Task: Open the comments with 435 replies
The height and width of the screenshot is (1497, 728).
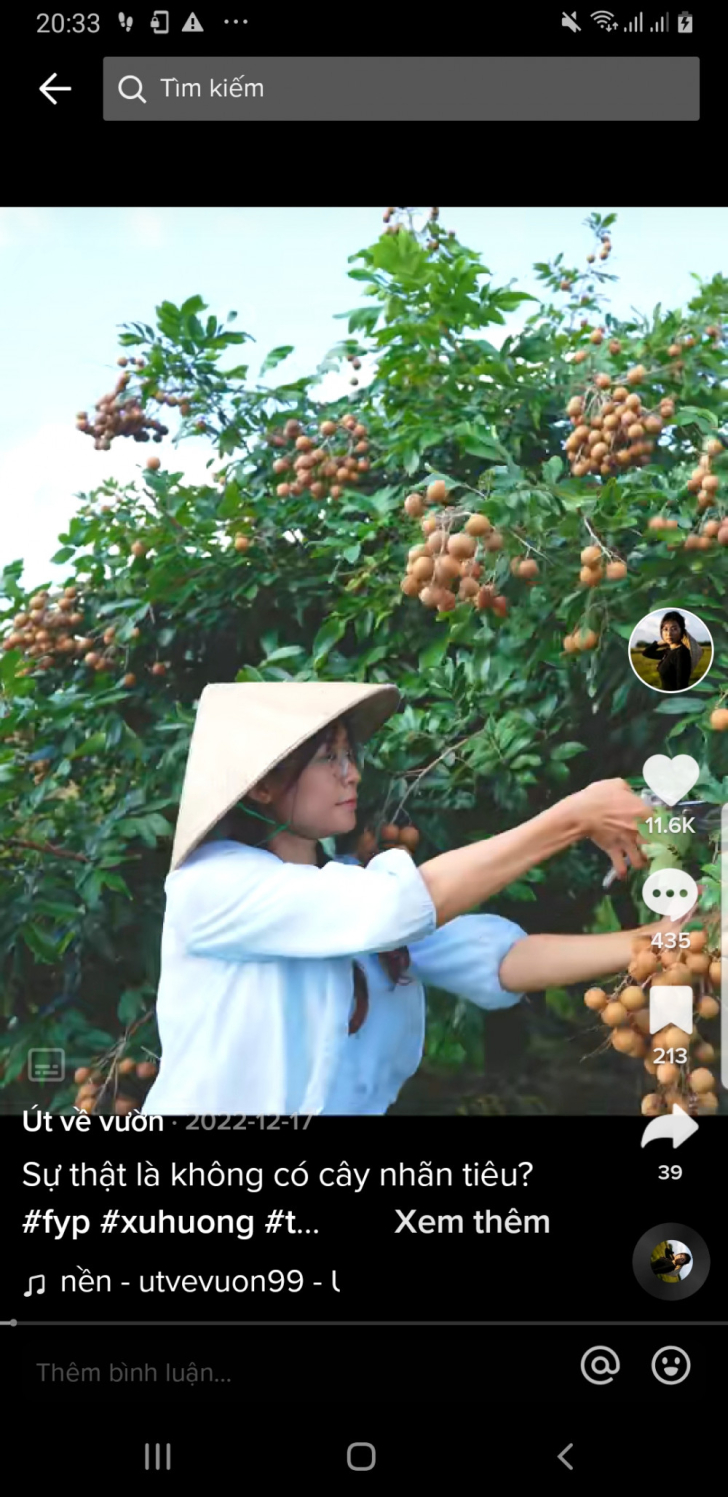Action: point(670,893)
